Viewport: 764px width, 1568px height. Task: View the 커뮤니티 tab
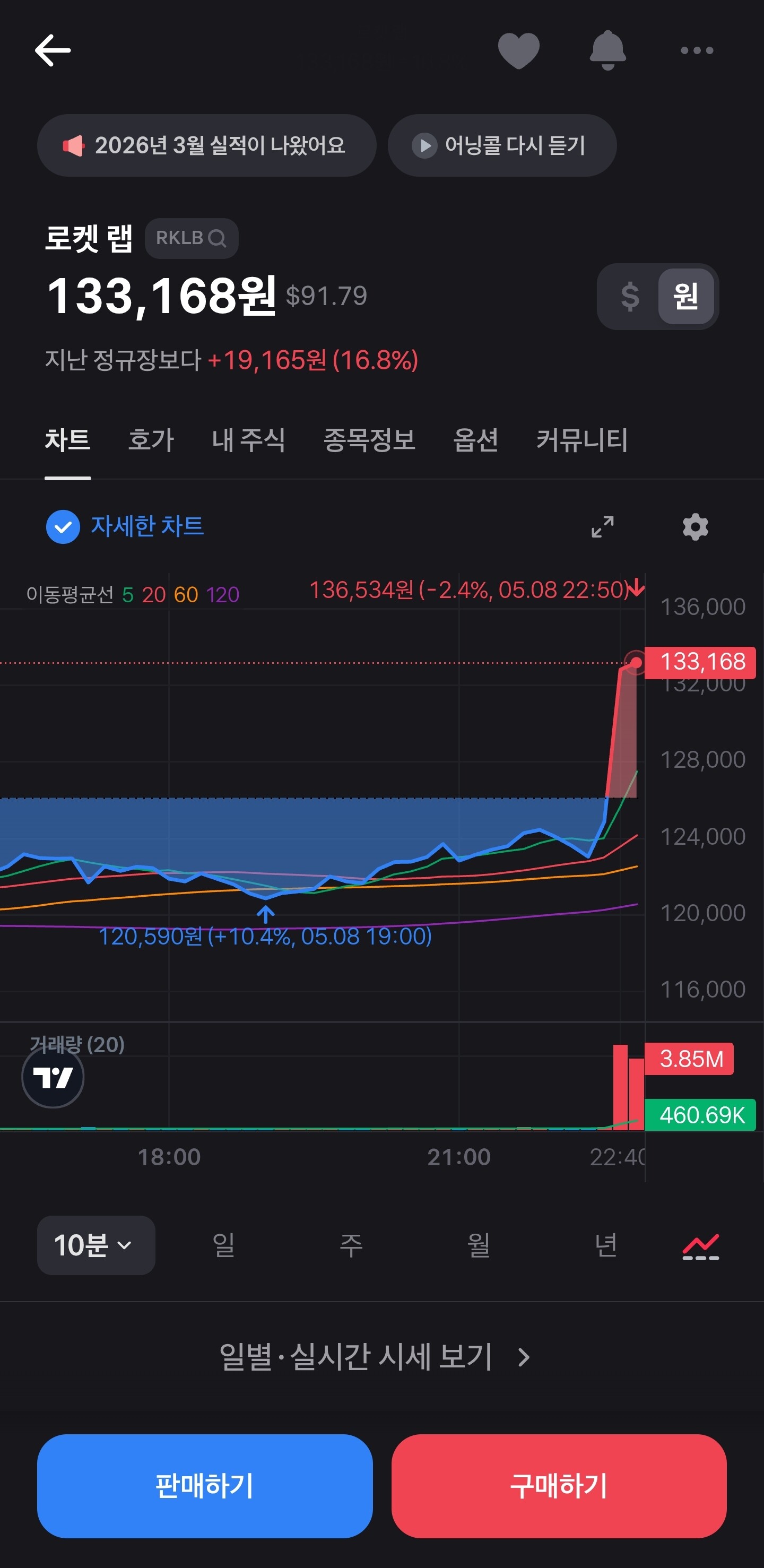pos(581,439)
